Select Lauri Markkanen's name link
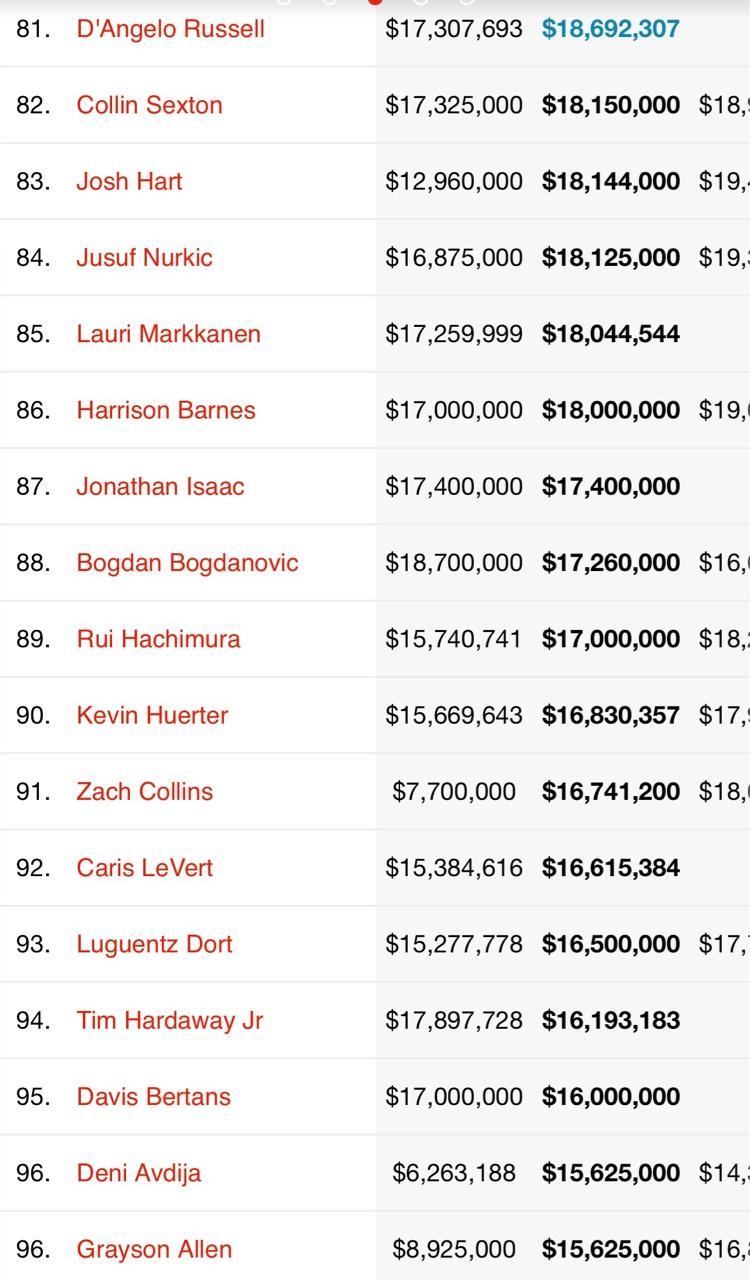750x1280 pixels. (169, 333)
